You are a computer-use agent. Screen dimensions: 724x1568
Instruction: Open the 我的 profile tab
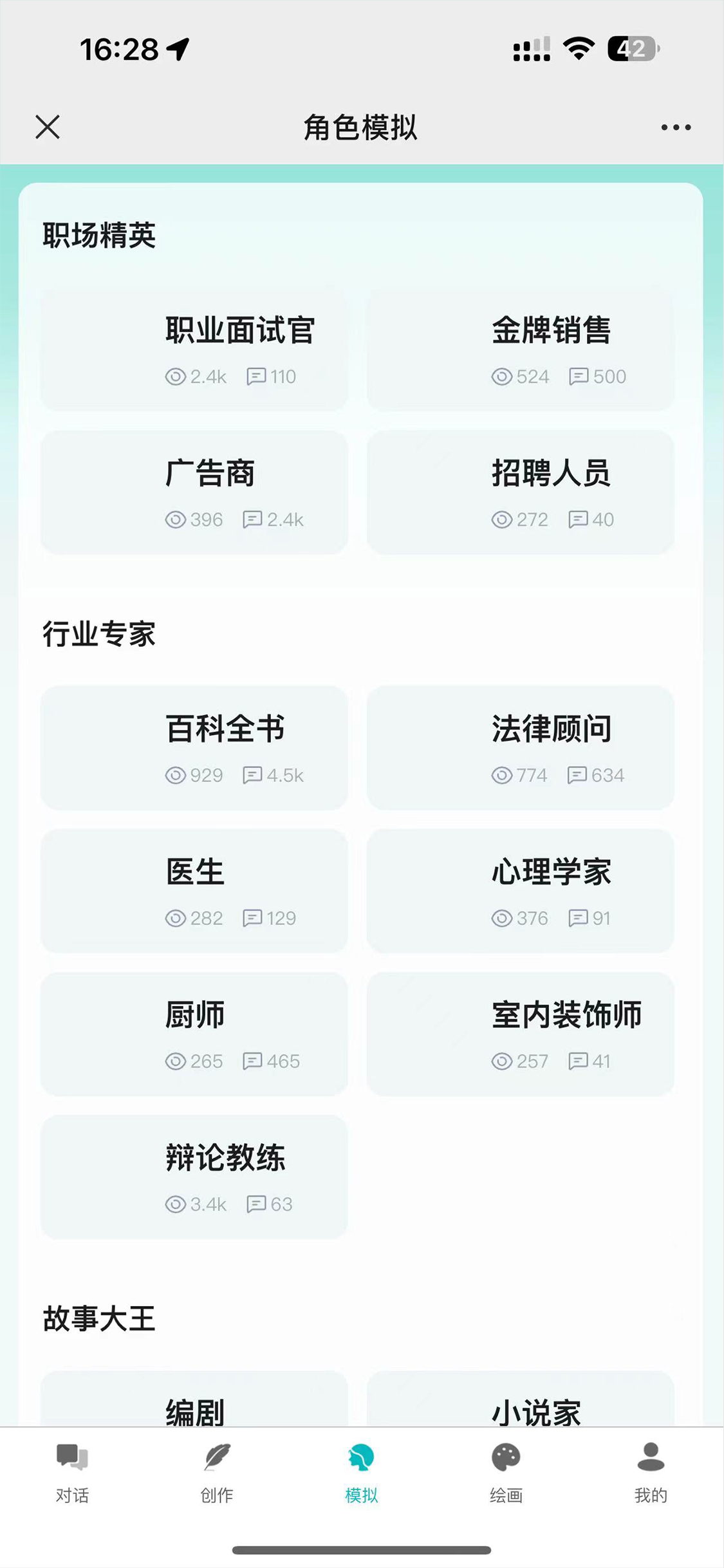coord(651,1473)
